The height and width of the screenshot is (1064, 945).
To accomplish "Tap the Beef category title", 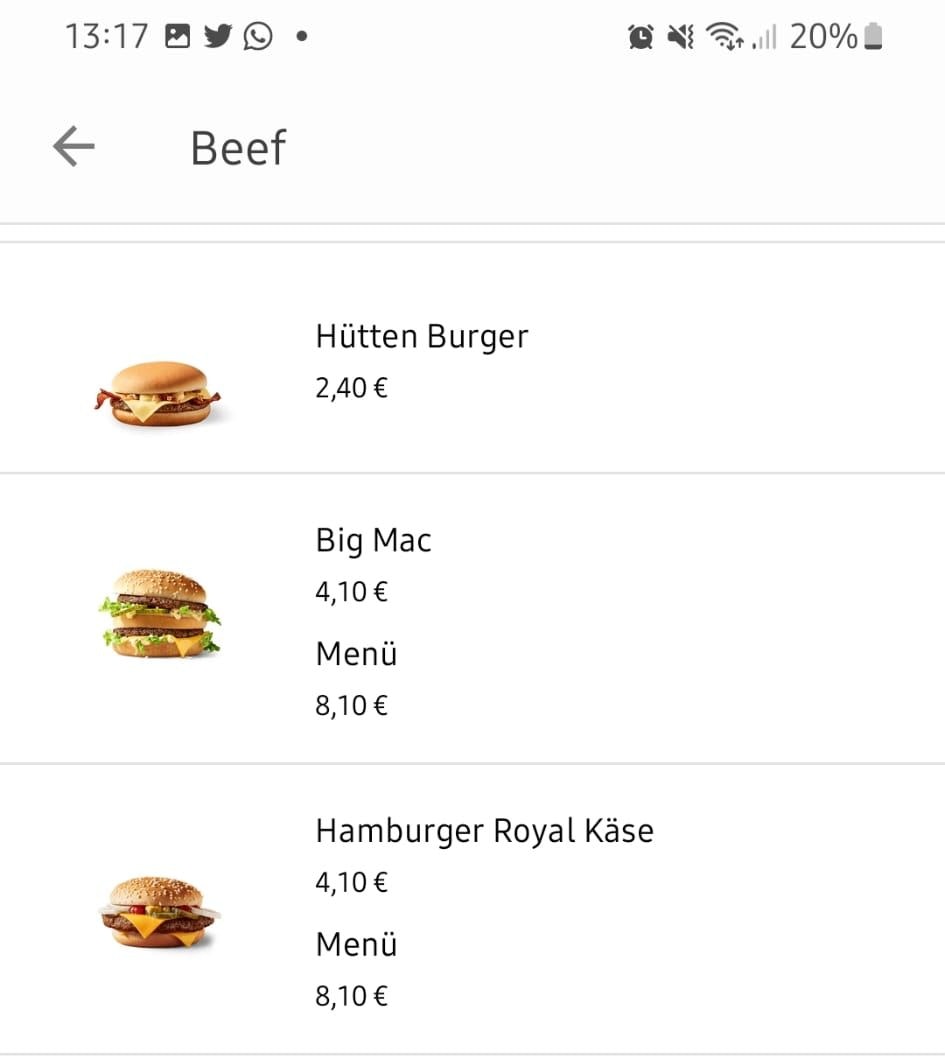I will 237,147.
